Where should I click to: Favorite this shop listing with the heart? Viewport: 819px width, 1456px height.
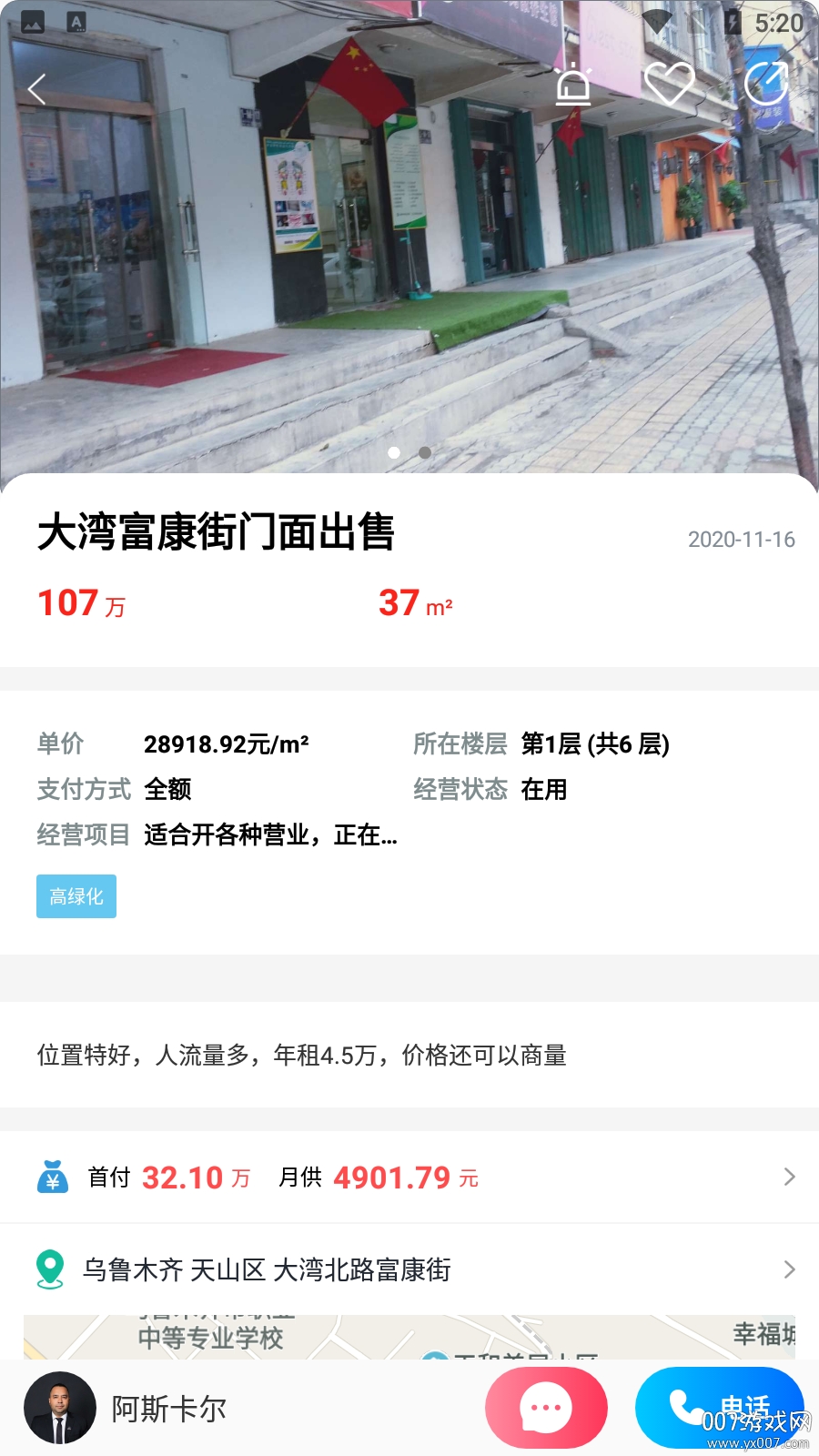669,86
